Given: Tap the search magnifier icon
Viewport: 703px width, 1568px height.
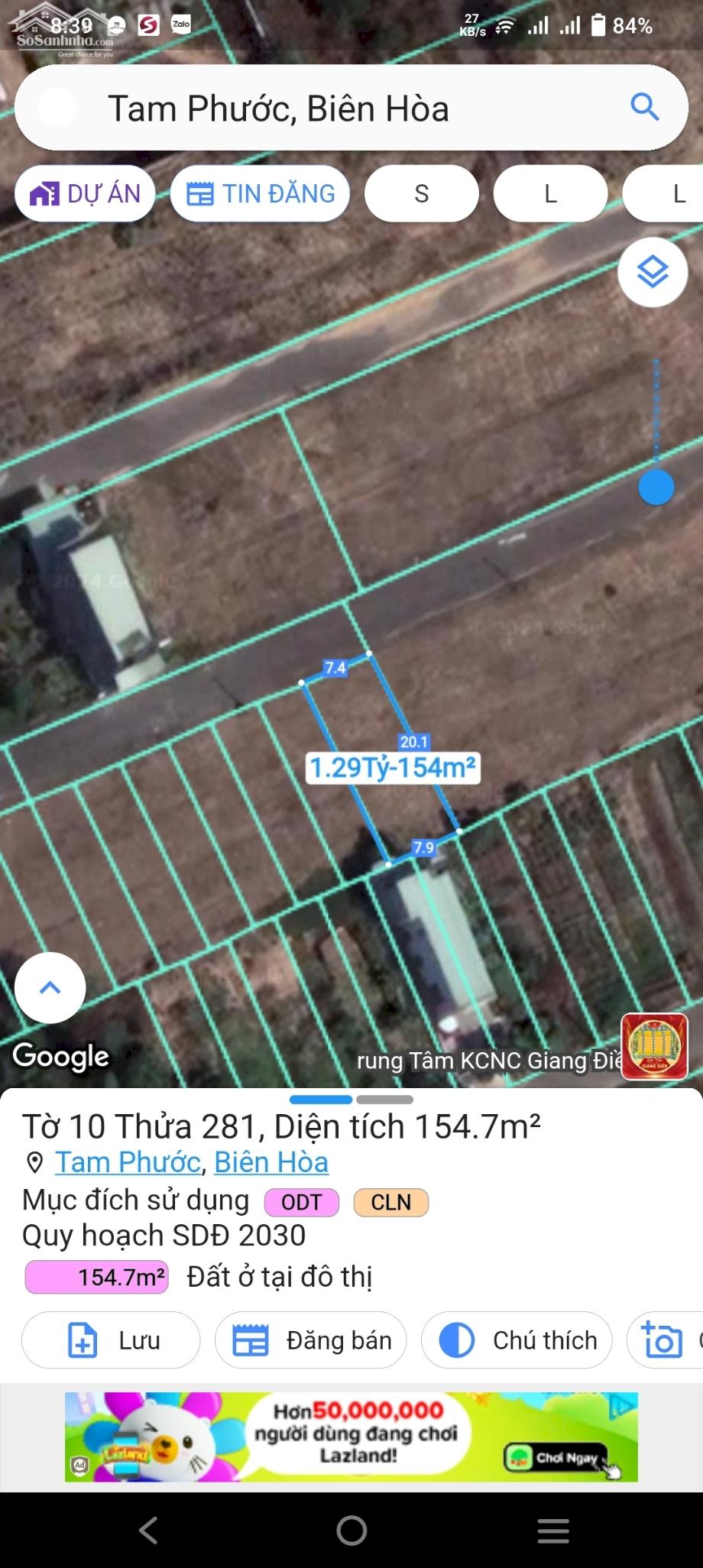Looking at the screenshot, I should (644, 108).
